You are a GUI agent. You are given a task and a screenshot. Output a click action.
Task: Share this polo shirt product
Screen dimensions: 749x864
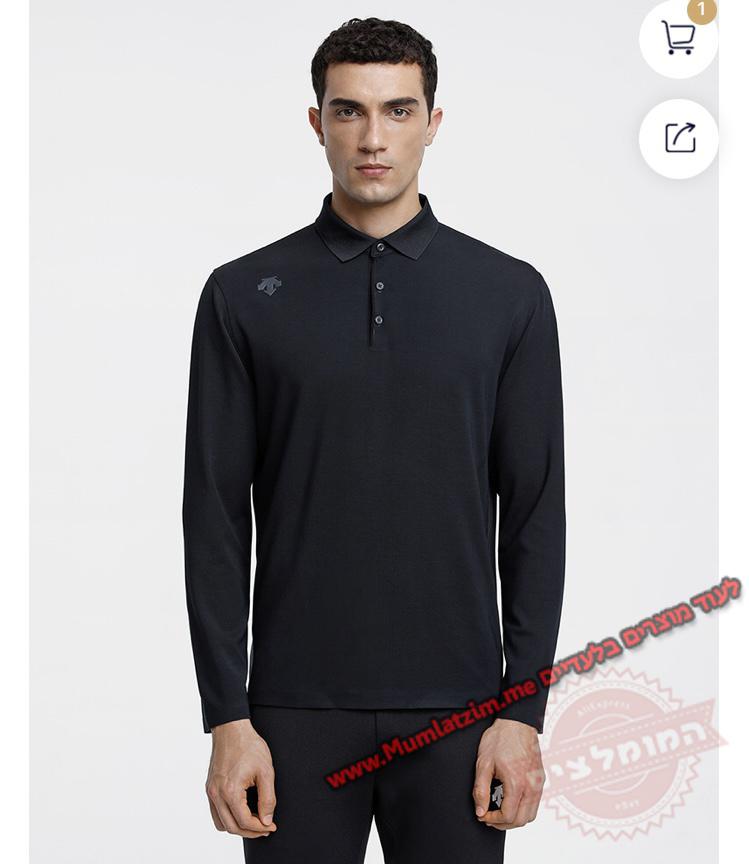[x=679, y=138]
